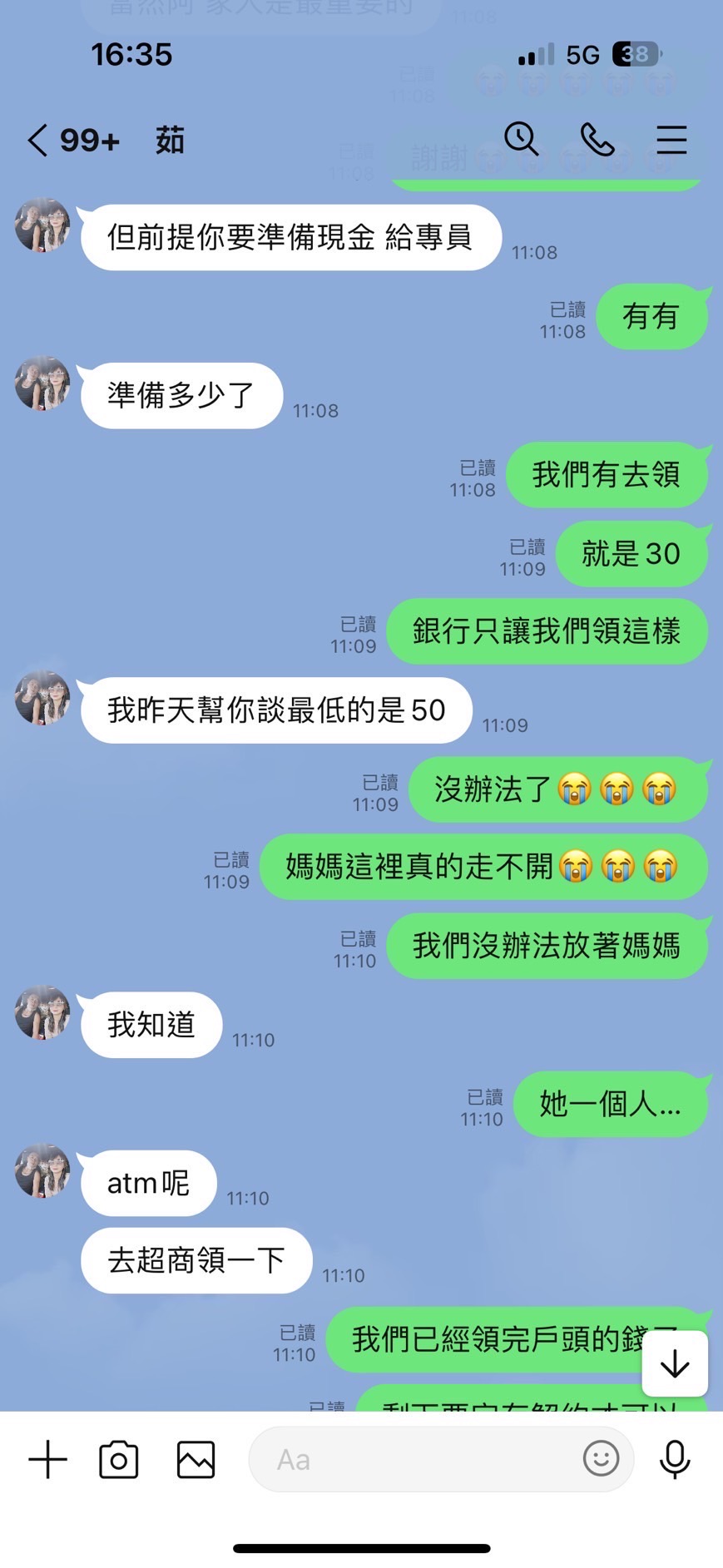Open the plus attachment menu
This screenshot has width=723, height=1568.
[47, 1459]
